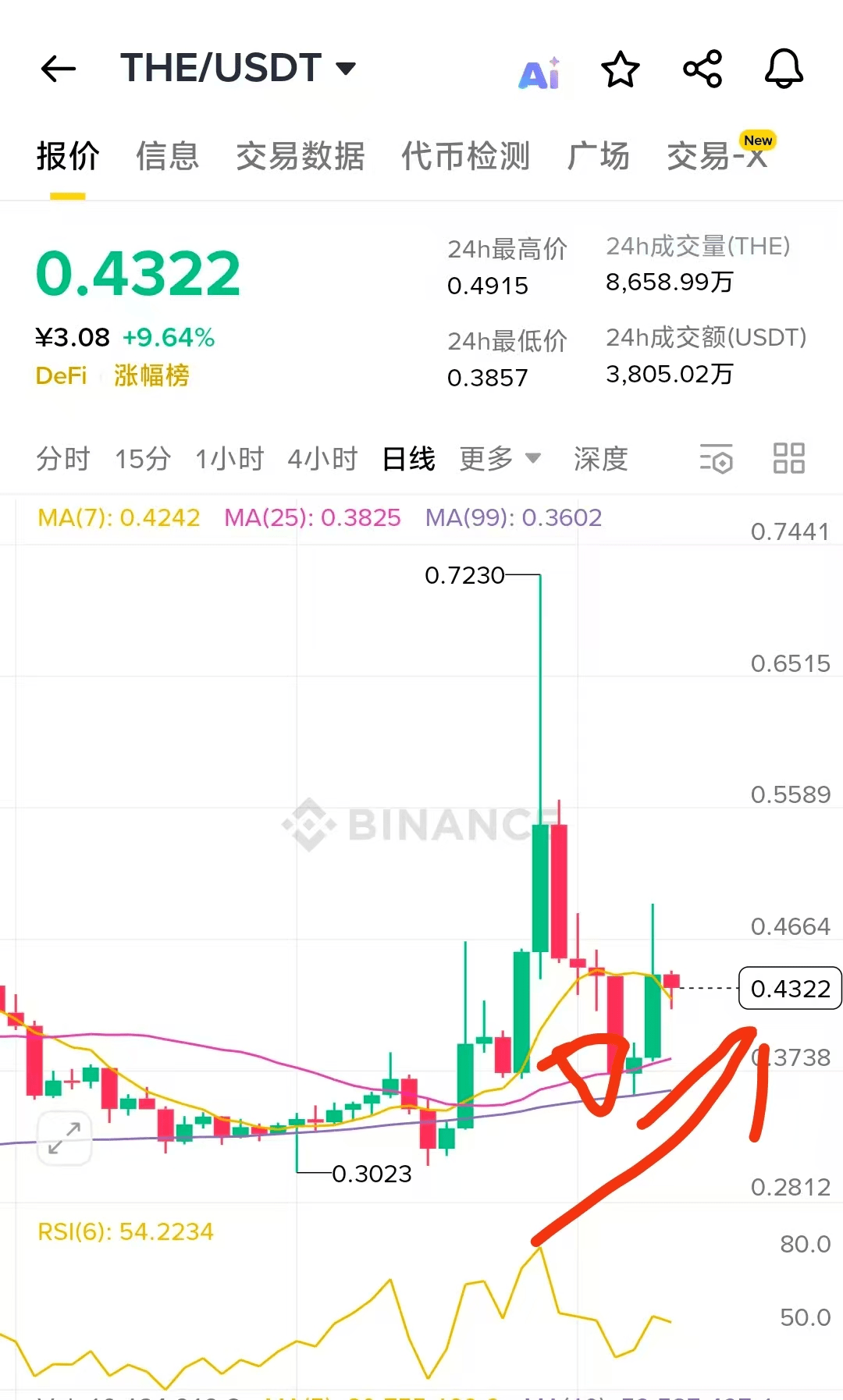Switch to the 交易数据 tab

click(301, 156)
